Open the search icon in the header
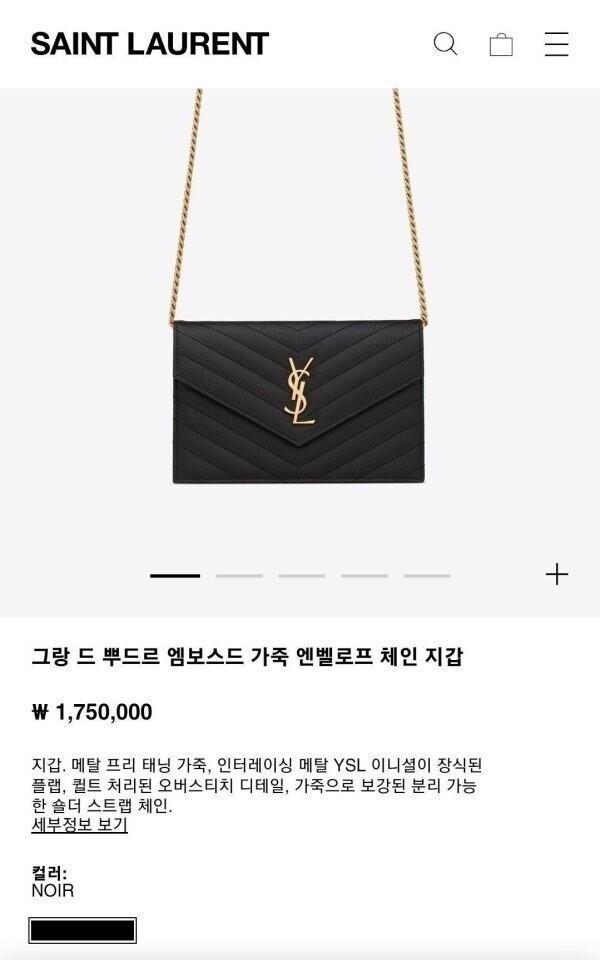The height and width of the screenshot is (960, 600). click(x=445, y=44)
